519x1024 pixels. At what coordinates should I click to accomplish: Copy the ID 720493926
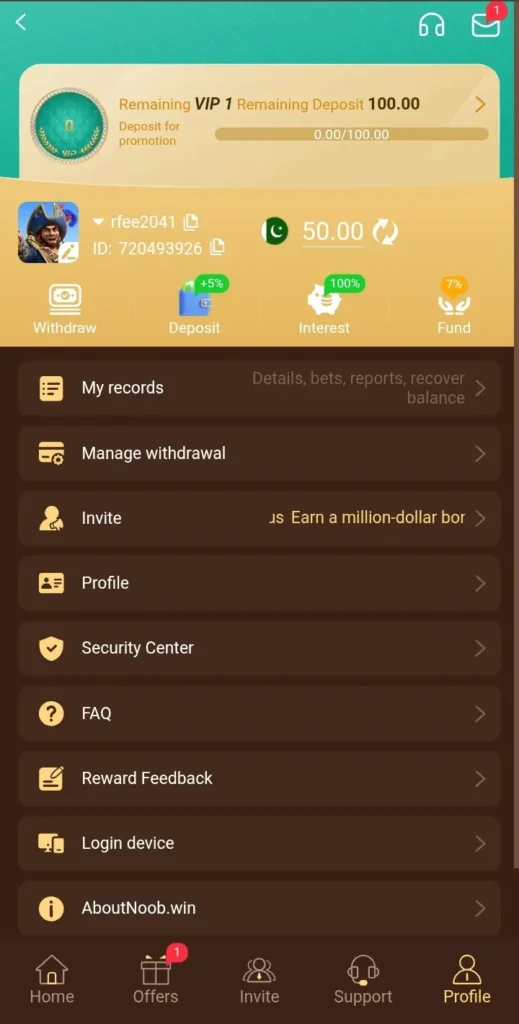(217, 248)
